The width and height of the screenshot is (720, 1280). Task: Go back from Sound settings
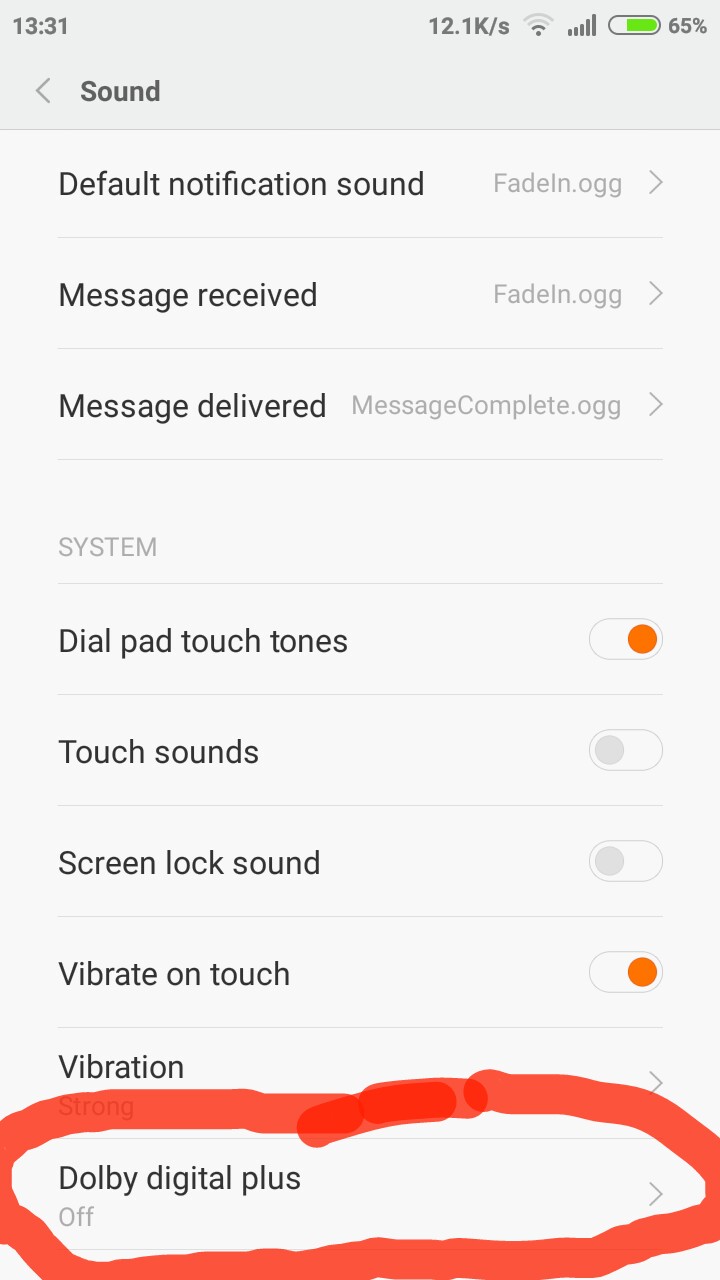[43, 91]
